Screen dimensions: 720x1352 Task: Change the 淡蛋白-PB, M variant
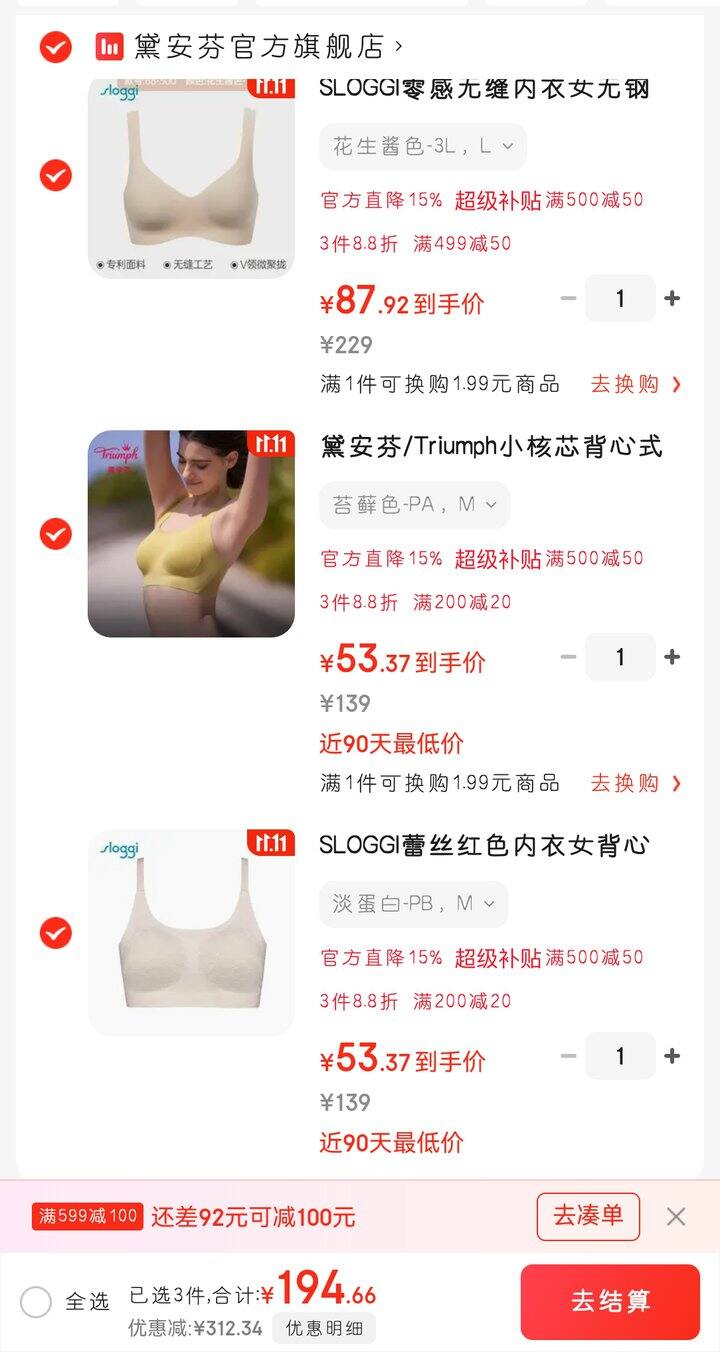point(413,904)
